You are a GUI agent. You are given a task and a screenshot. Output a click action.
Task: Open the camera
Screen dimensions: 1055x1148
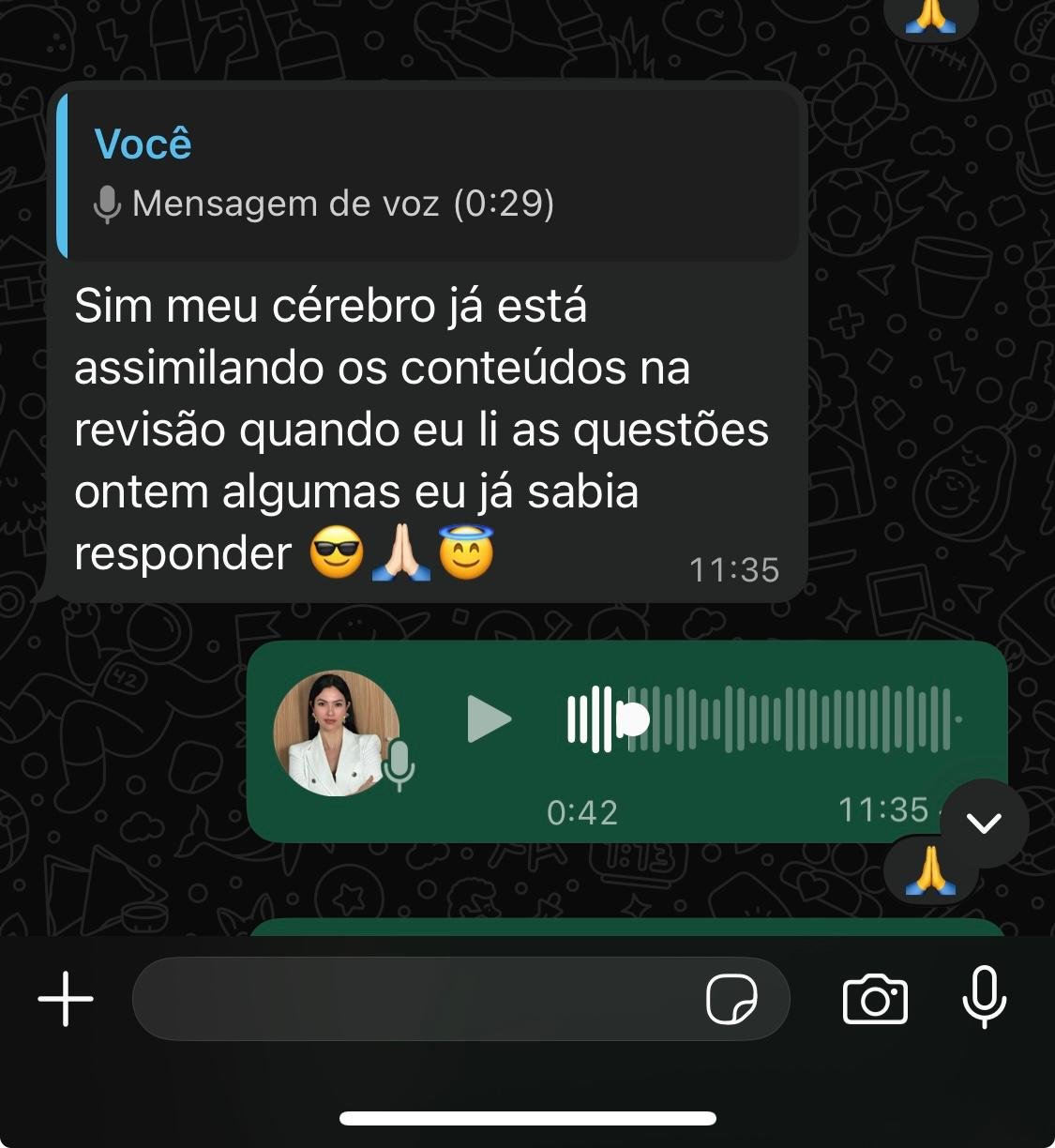[875, 999]
